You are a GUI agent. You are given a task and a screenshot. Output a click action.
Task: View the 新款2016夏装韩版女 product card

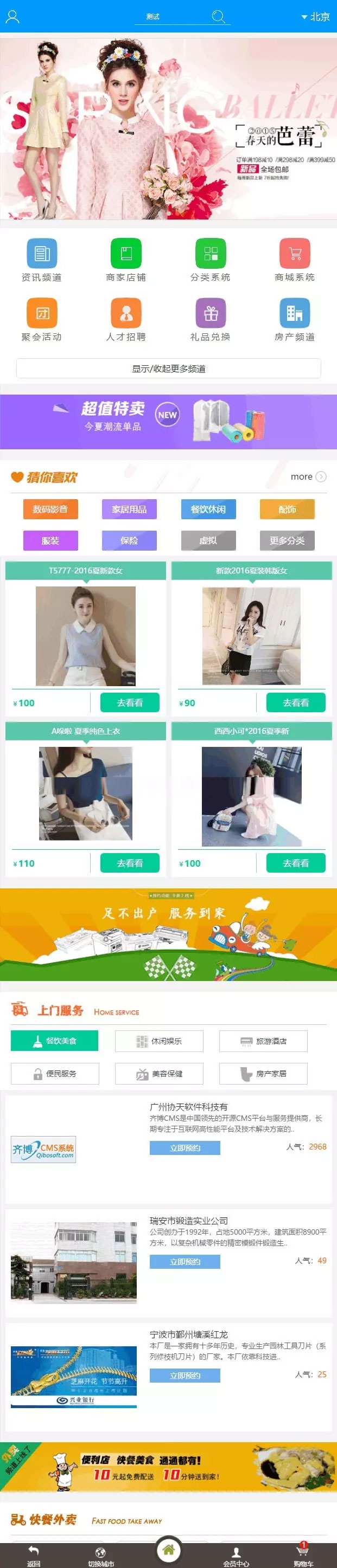[x=251, y=635]
